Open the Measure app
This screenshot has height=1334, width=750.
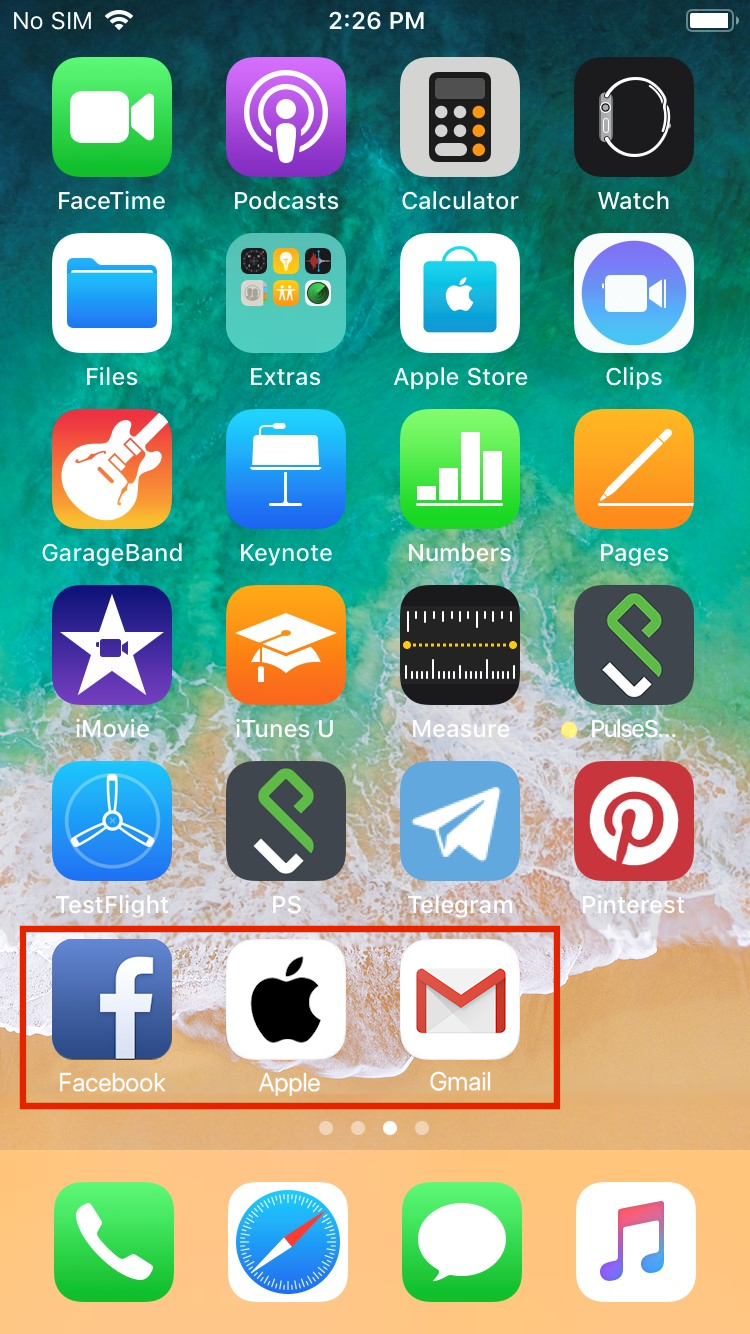[460, 645]
